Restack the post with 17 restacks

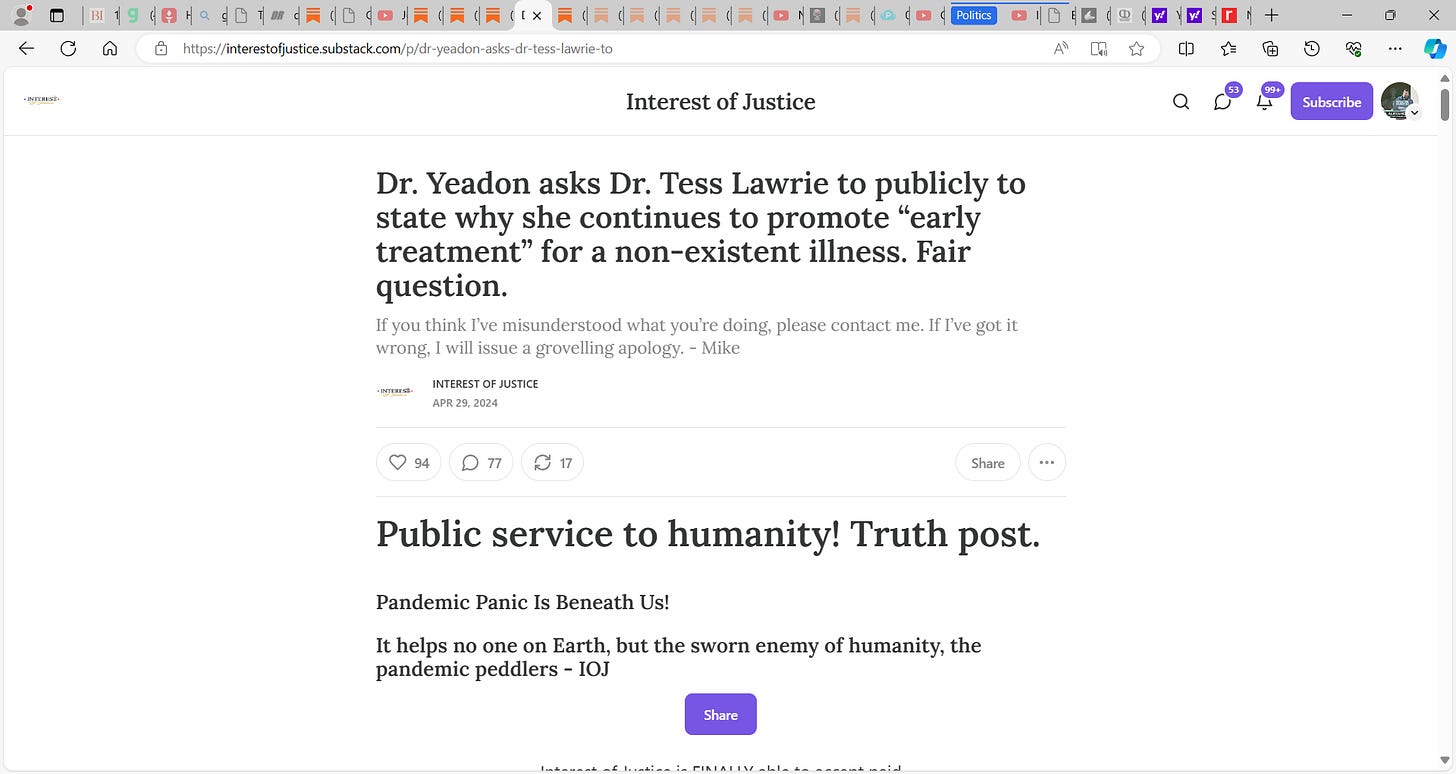point(552,463)
